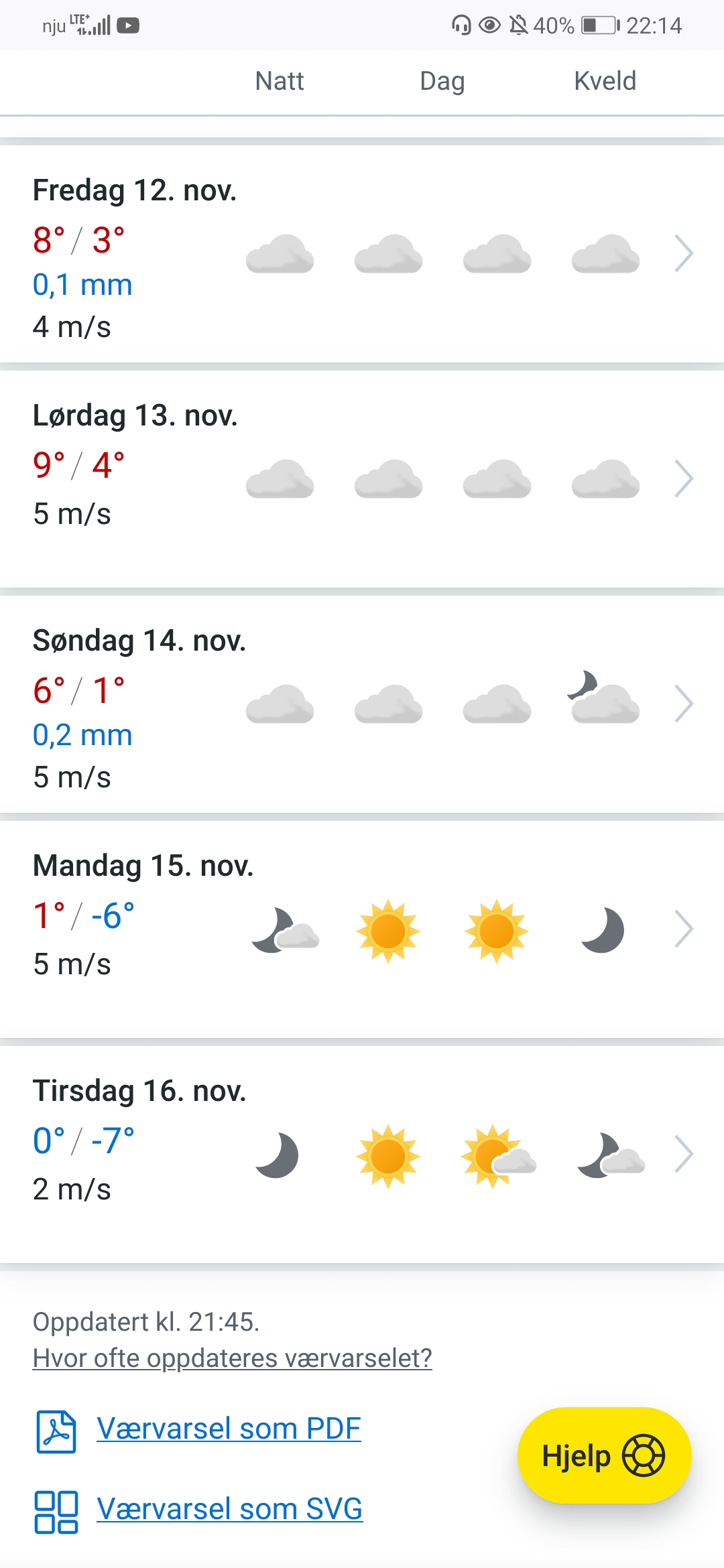The height and width of the screenshot is (1568, 724).
Task: Download Værvarsel som PDF
Action: pyautogui.click(x=229, y=1429)
